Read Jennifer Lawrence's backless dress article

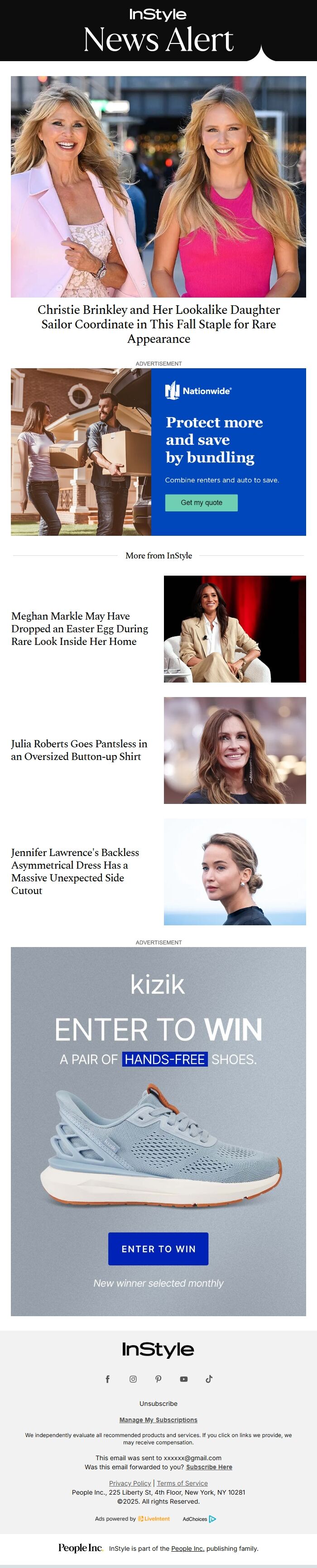[75, 871]
